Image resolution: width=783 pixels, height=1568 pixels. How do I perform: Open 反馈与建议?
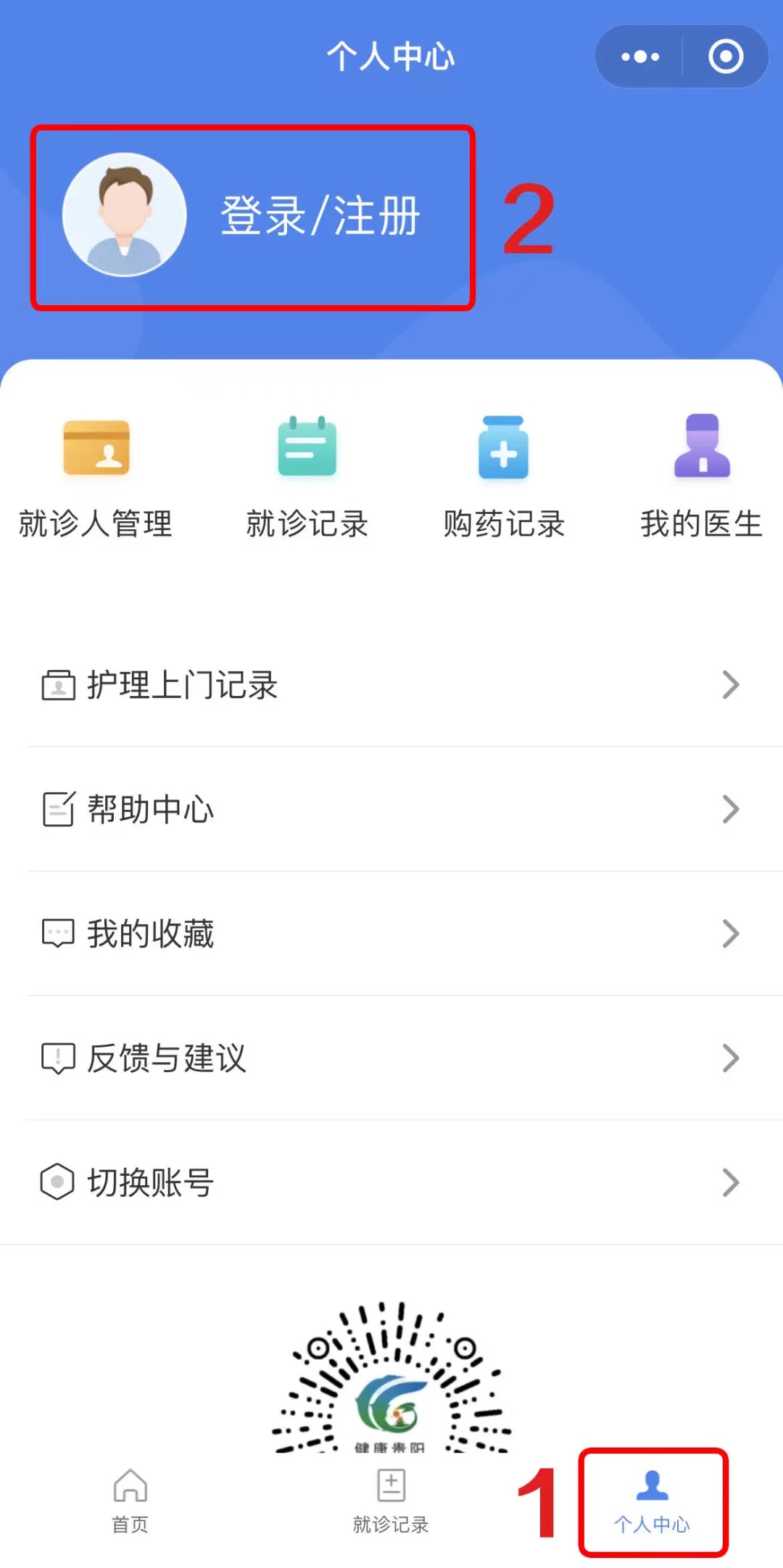[391, 1058]
